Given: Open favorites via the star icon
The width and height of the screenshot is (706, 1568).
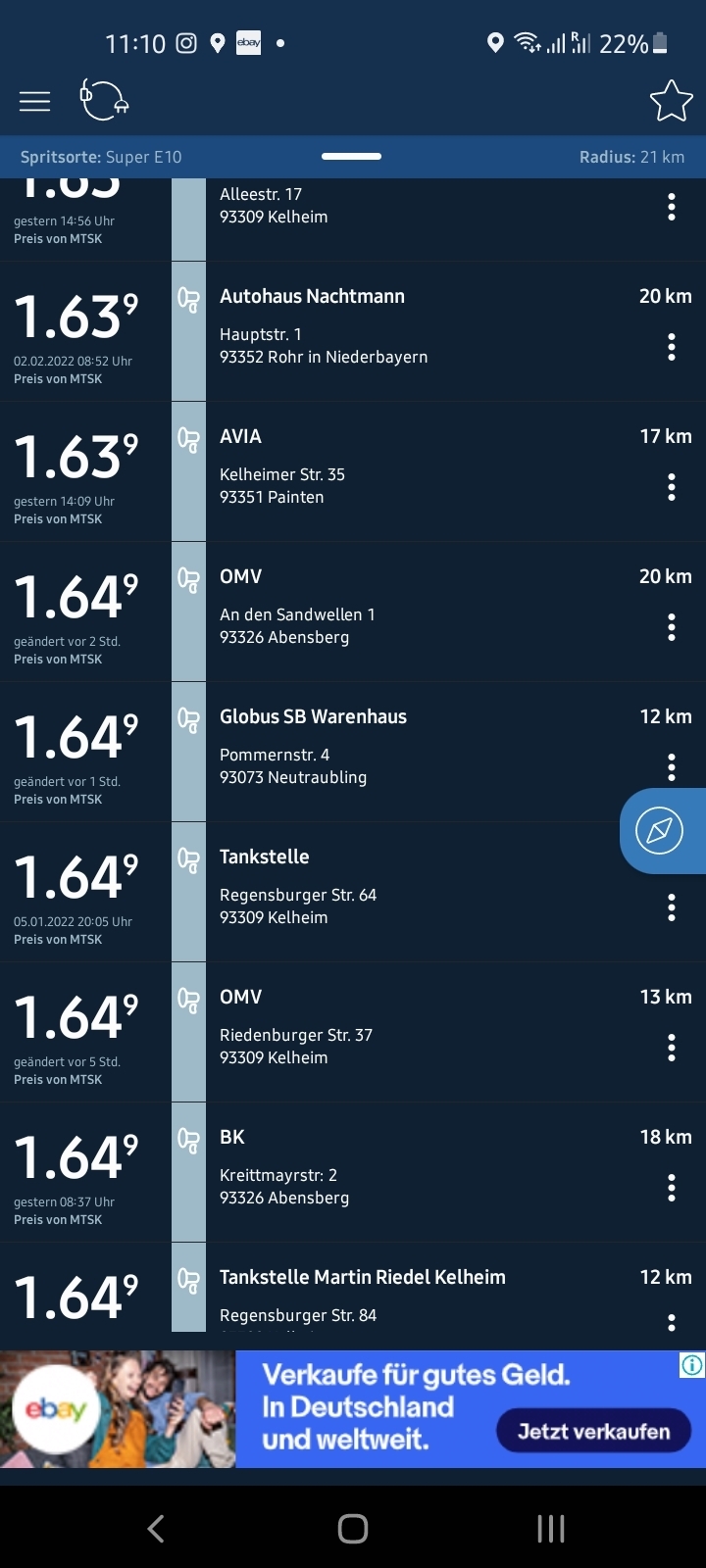Looking at the screenshot, I should (671, 101).
